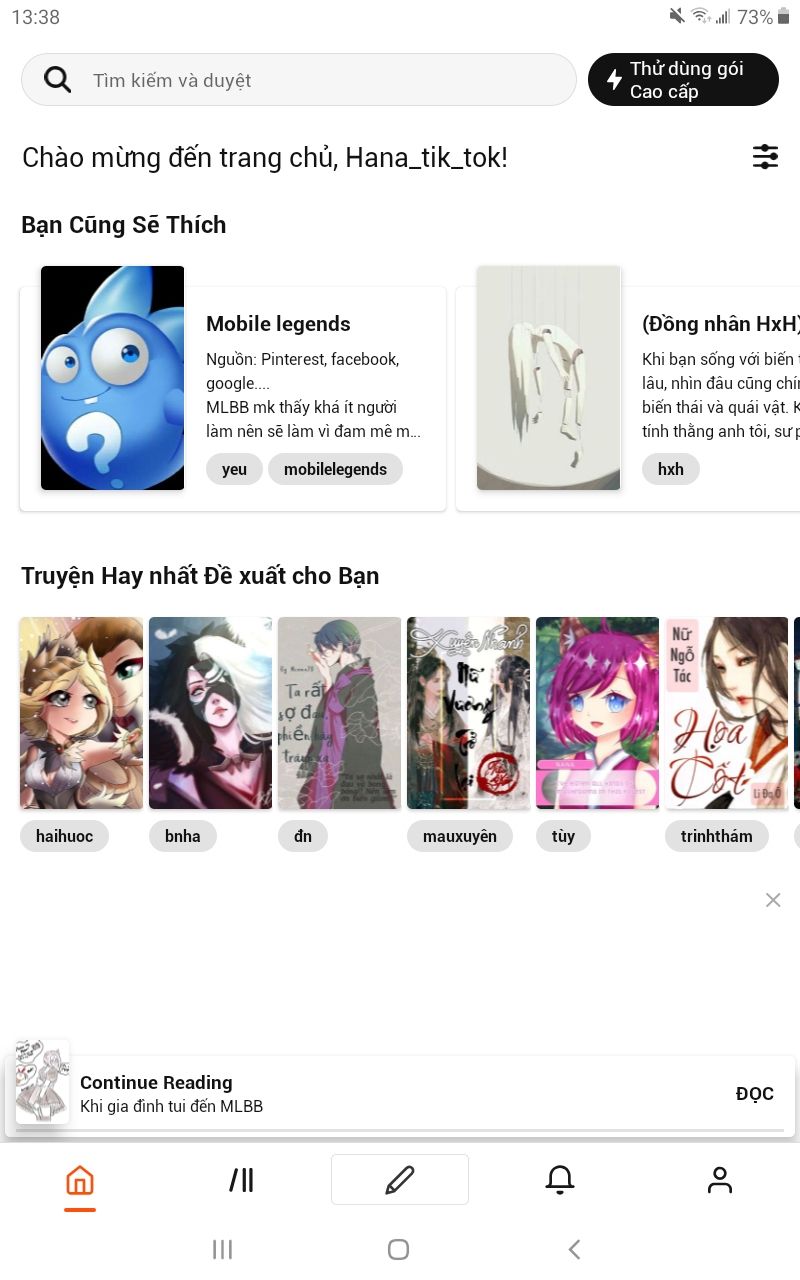
Task: Switch to the Library tab
Action: 240,1181
